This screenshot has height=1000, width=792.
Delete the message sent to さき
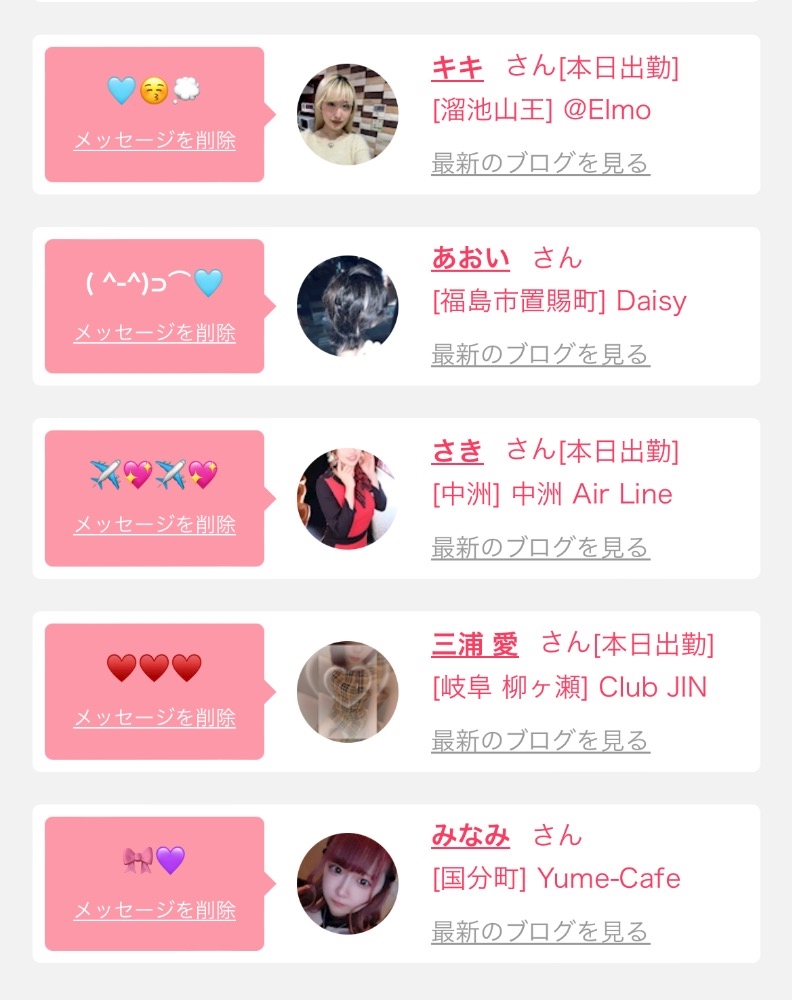point(154,524)
